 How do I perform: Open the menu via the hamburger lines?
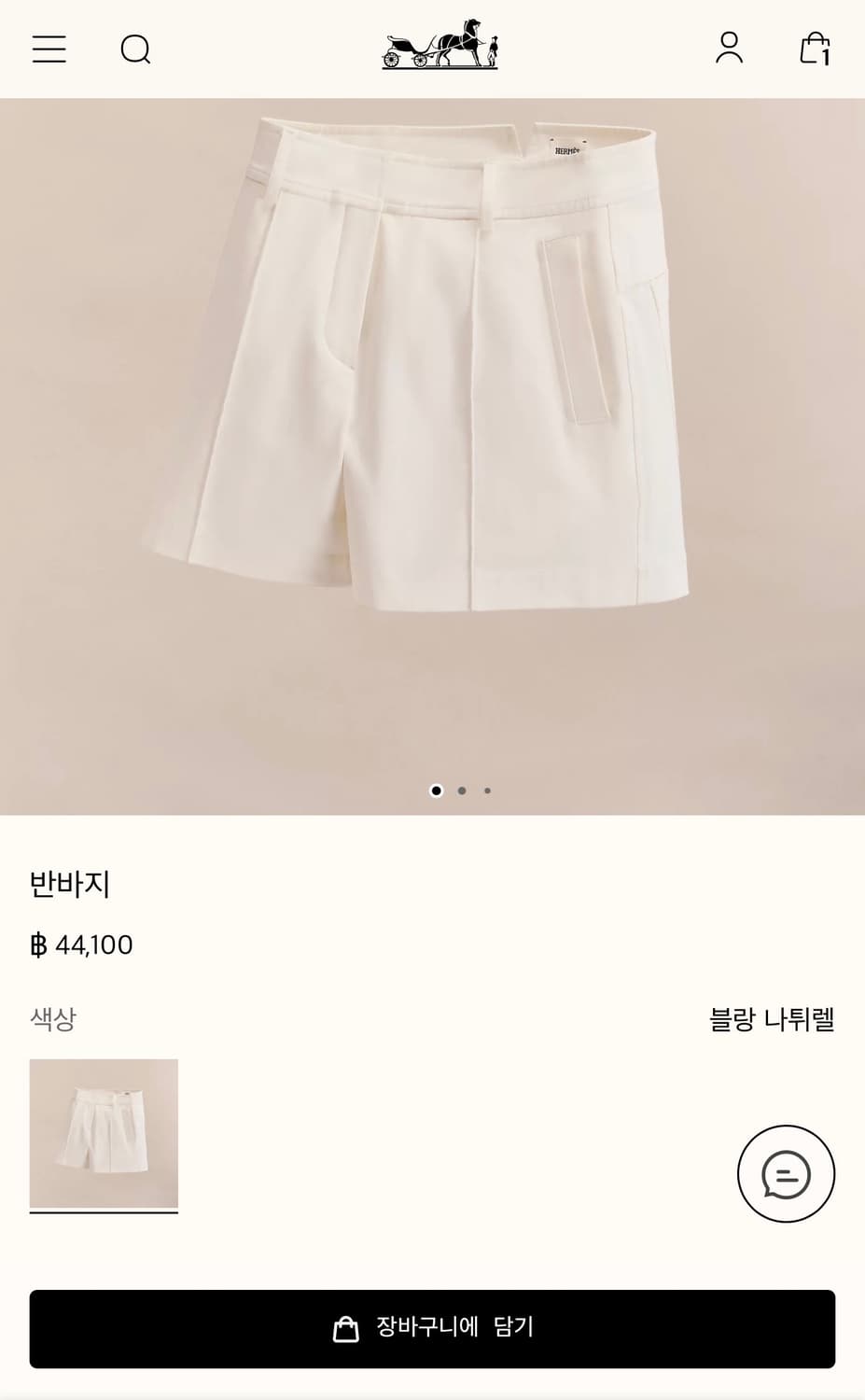click(x=49, y=49)
